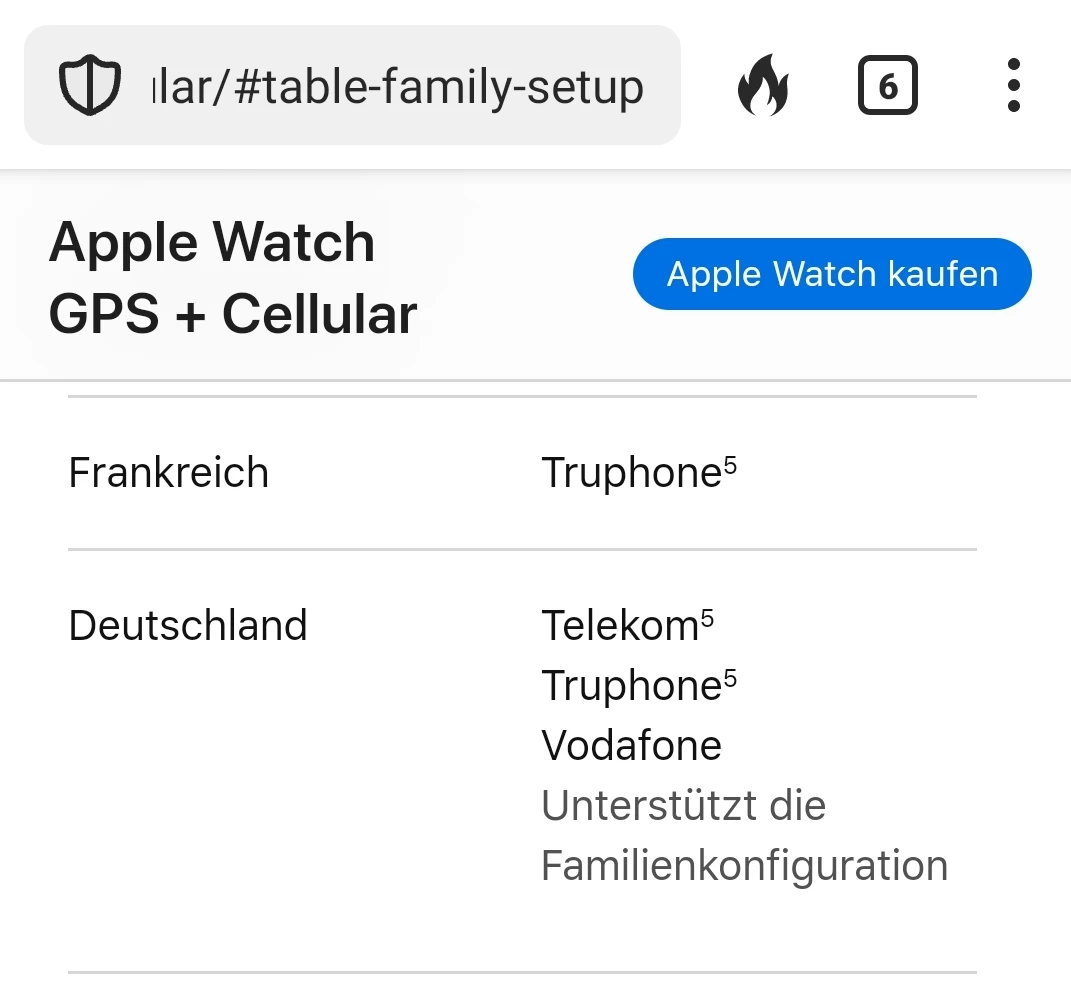1071x990 pixels.
Task: Open the tab switcher showing 6 tabs
Action: click(x=887, y=86)
